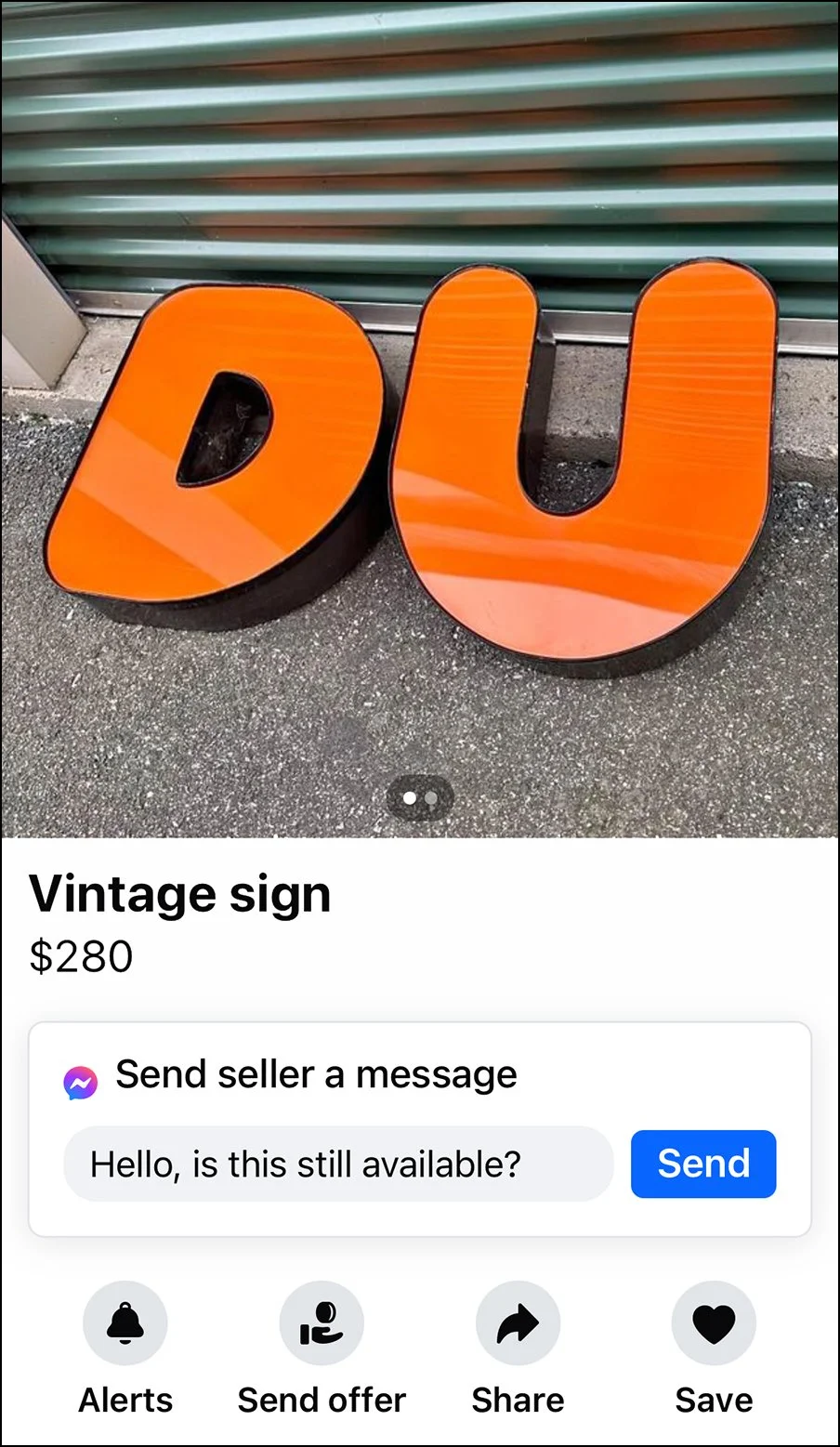Tap the photo page indicator dots
This screenshot has width=840, height=1447.
tap(420, 797)
